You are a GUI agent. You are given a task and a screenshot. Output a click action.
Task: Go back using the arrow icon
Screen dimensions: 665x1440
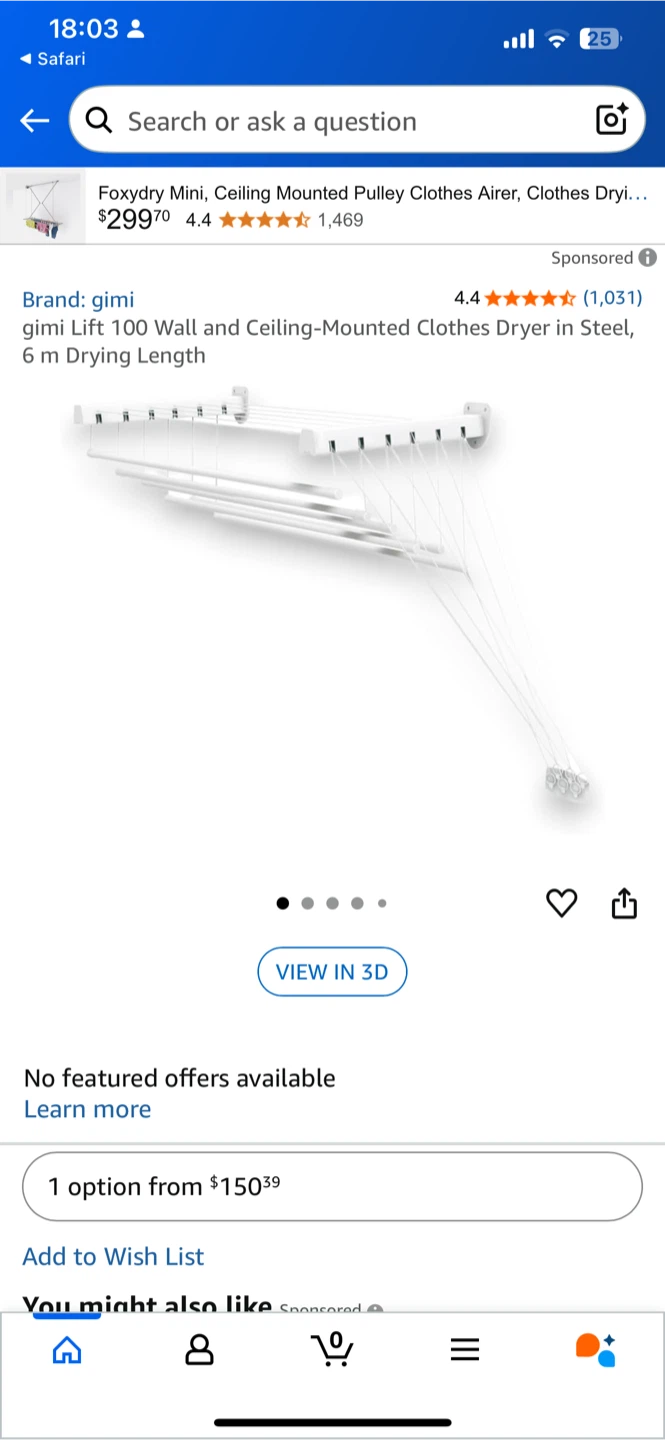tap(34, 121)
